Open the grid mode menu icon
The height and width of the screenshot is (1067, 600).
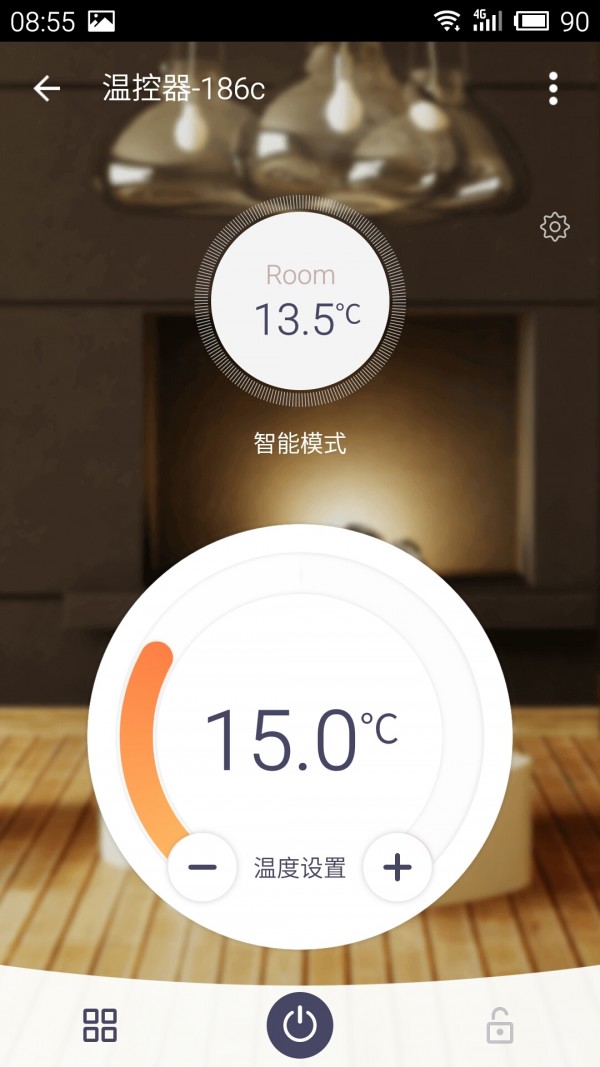coord(100,1025)
